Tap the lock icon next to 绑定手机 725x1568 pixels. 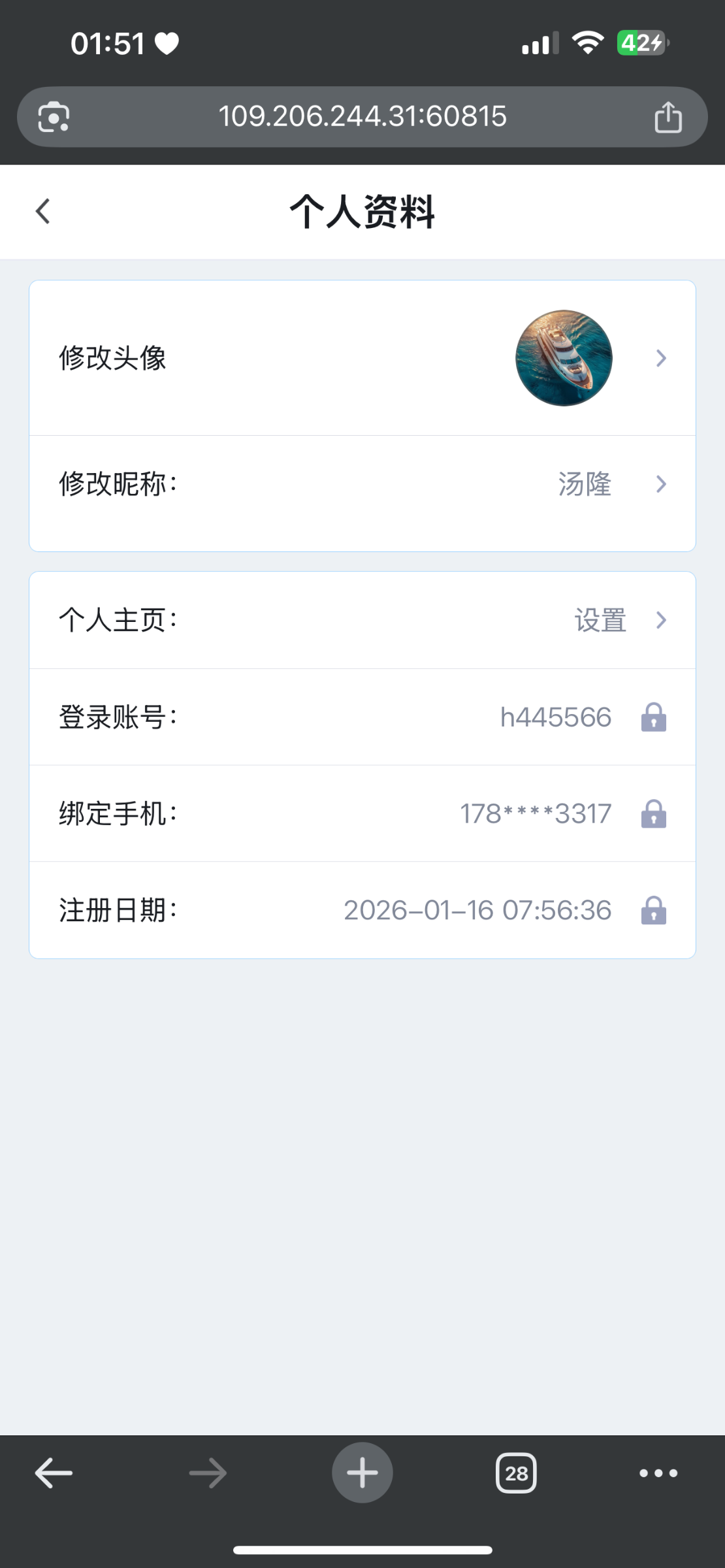point(653,813)
